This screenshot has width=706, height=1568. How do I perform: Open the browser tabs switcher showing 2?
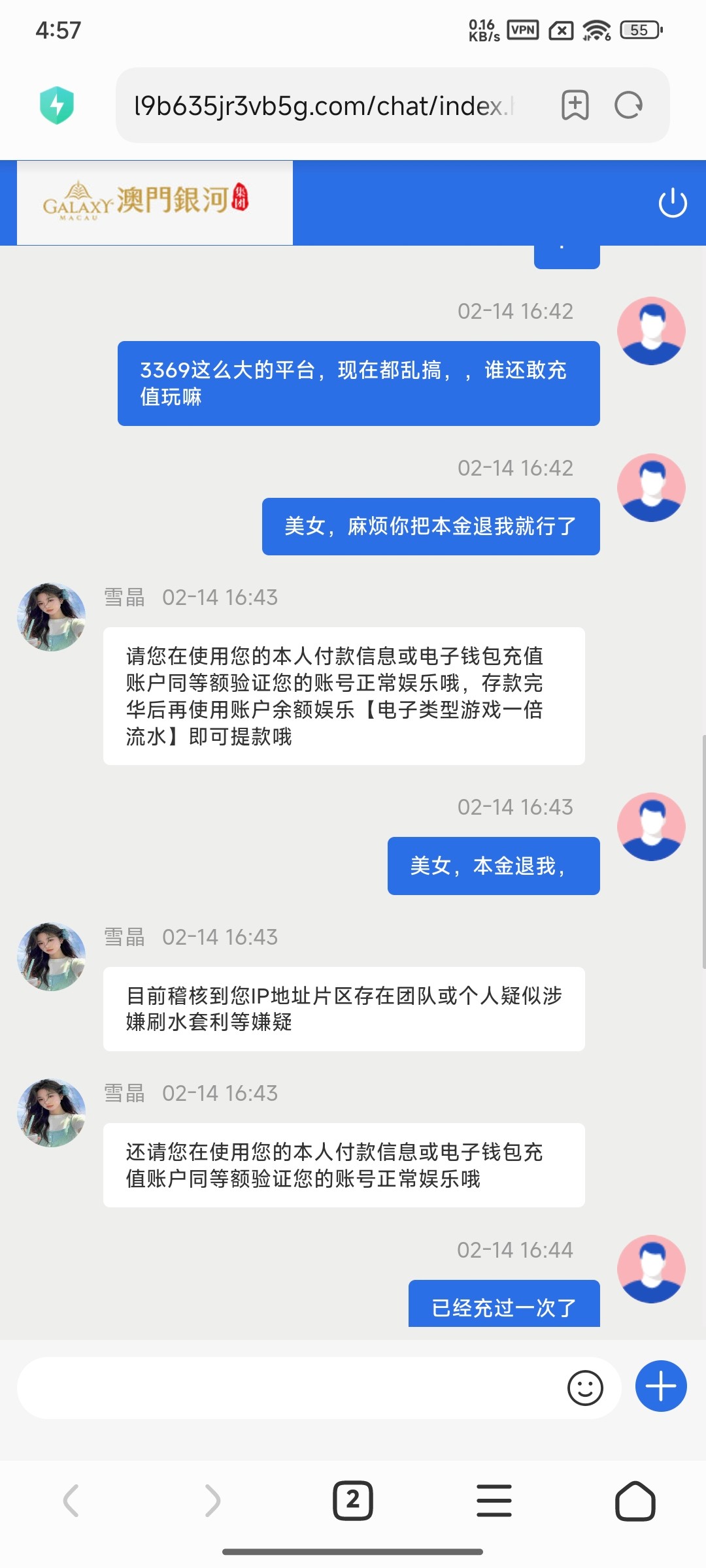[x=353, y=1500]
